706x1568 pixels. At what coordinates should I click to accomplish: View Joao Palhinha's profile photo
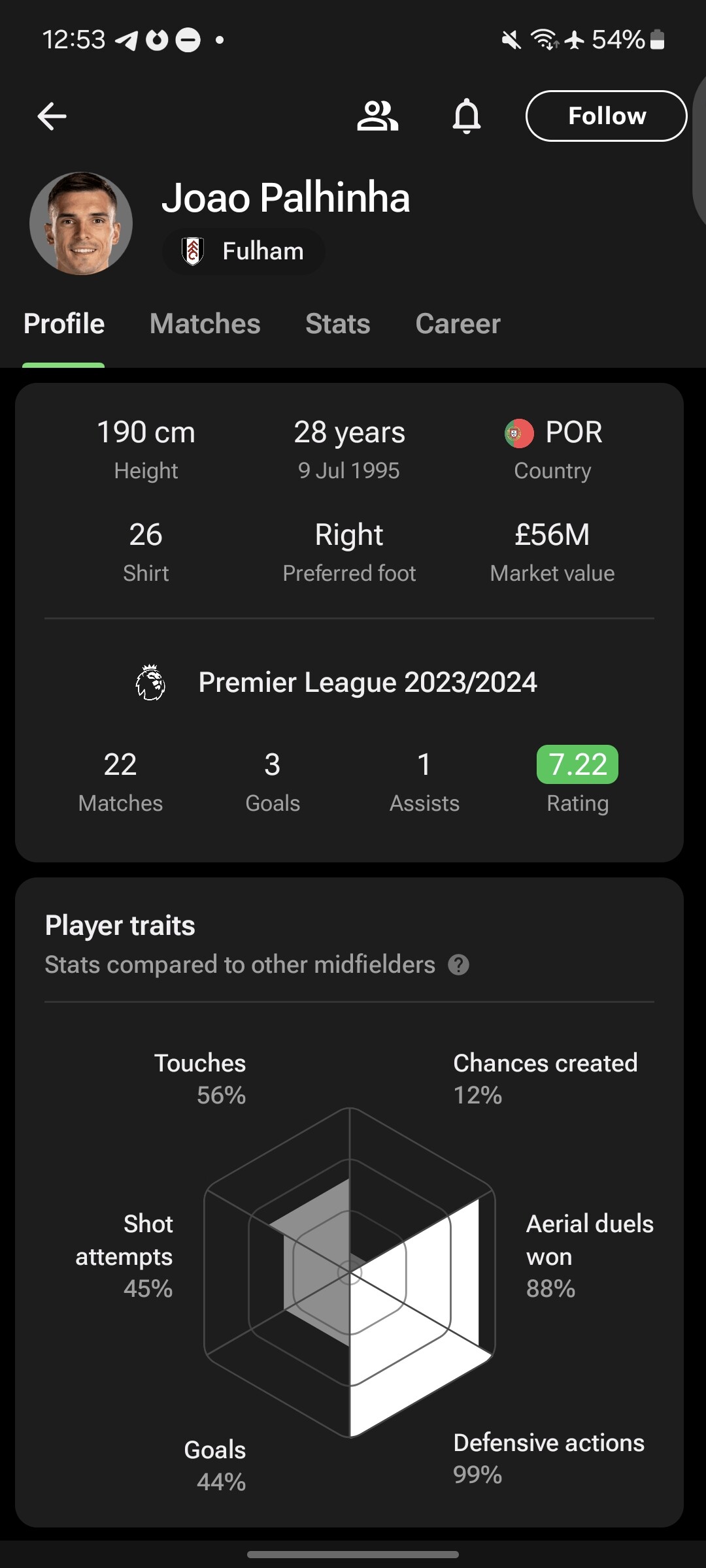(x=81, y=223)
